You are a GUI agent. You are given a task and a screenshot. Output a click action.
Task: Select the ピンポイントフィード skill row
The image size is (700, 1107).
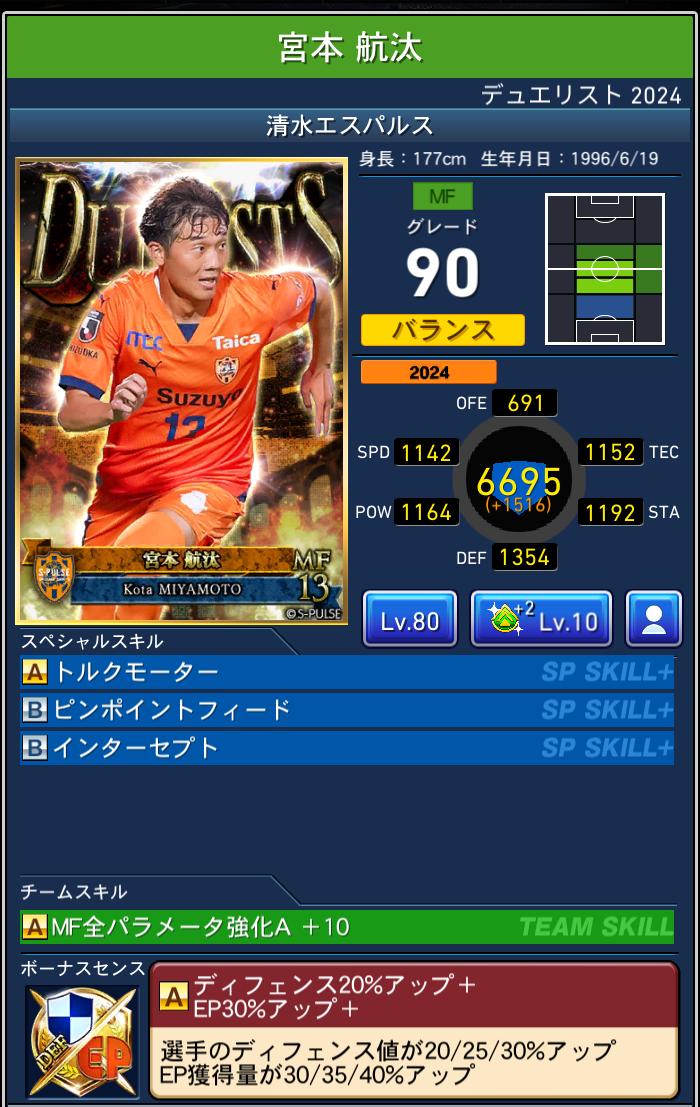(346, 710)
